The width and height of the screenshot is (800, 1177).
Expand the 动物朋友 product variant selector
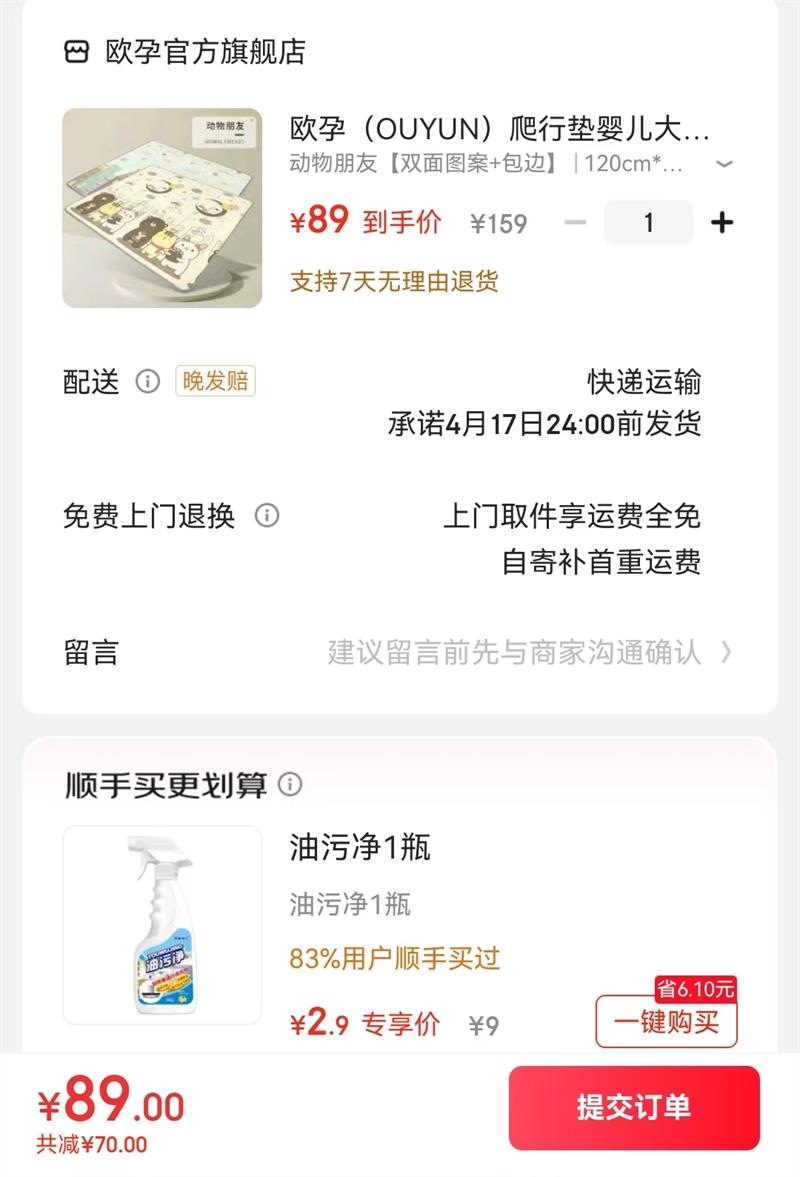click(x=725, y=164)
